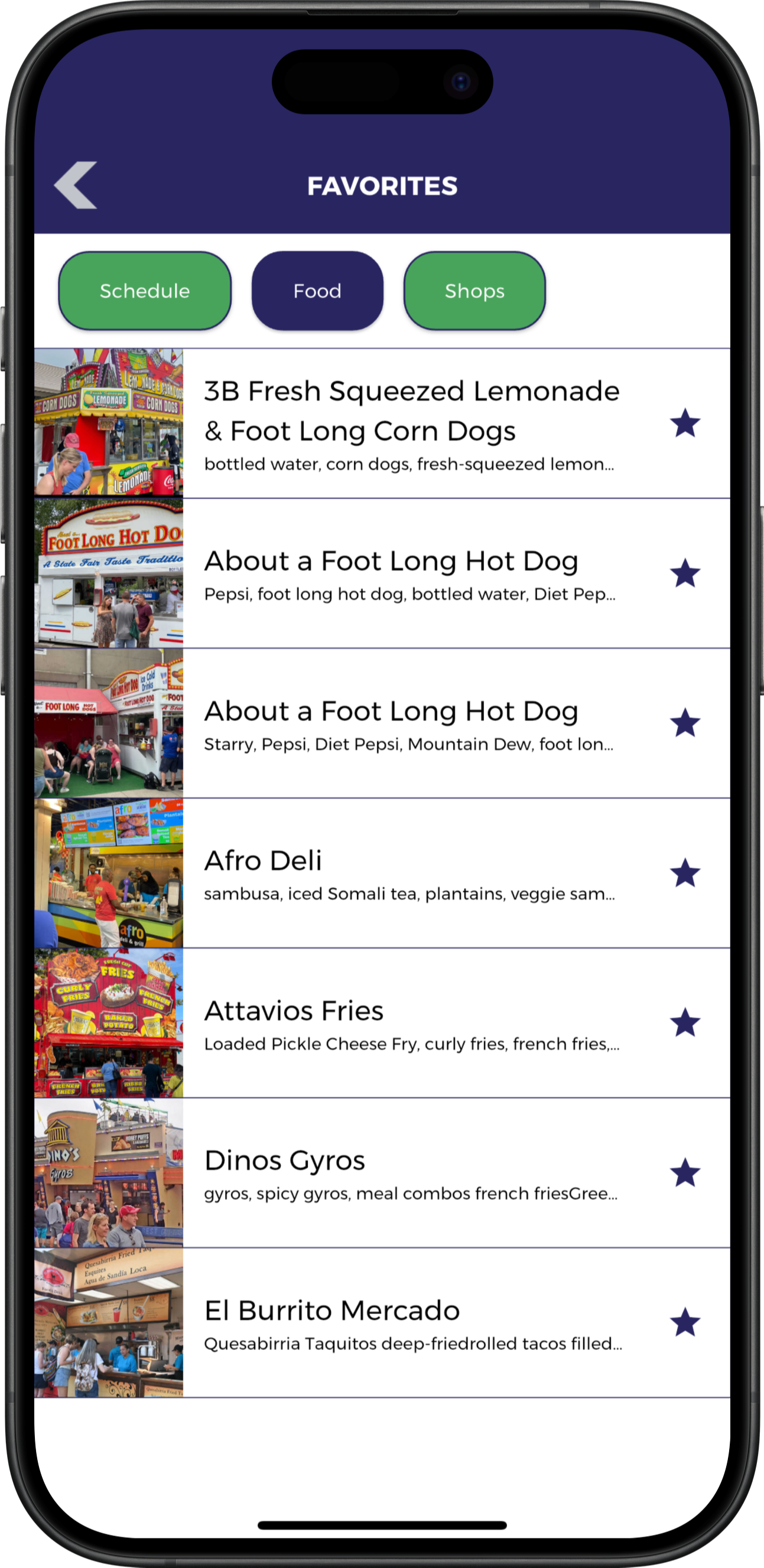Open Dinos Gyros listing
The height and width of the screenshot is (1568, 764).
click(x=382, y=1173)
